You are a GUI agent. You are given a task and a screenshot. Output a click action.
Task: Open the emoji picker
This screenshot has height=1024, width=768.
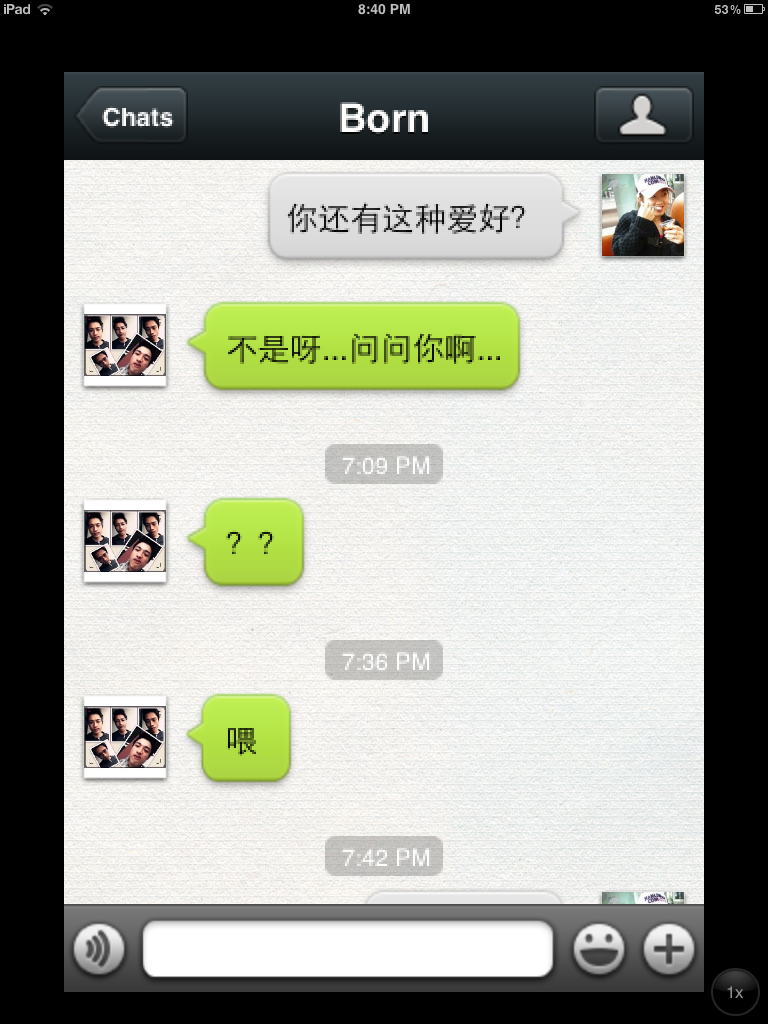tap(598, 948)
